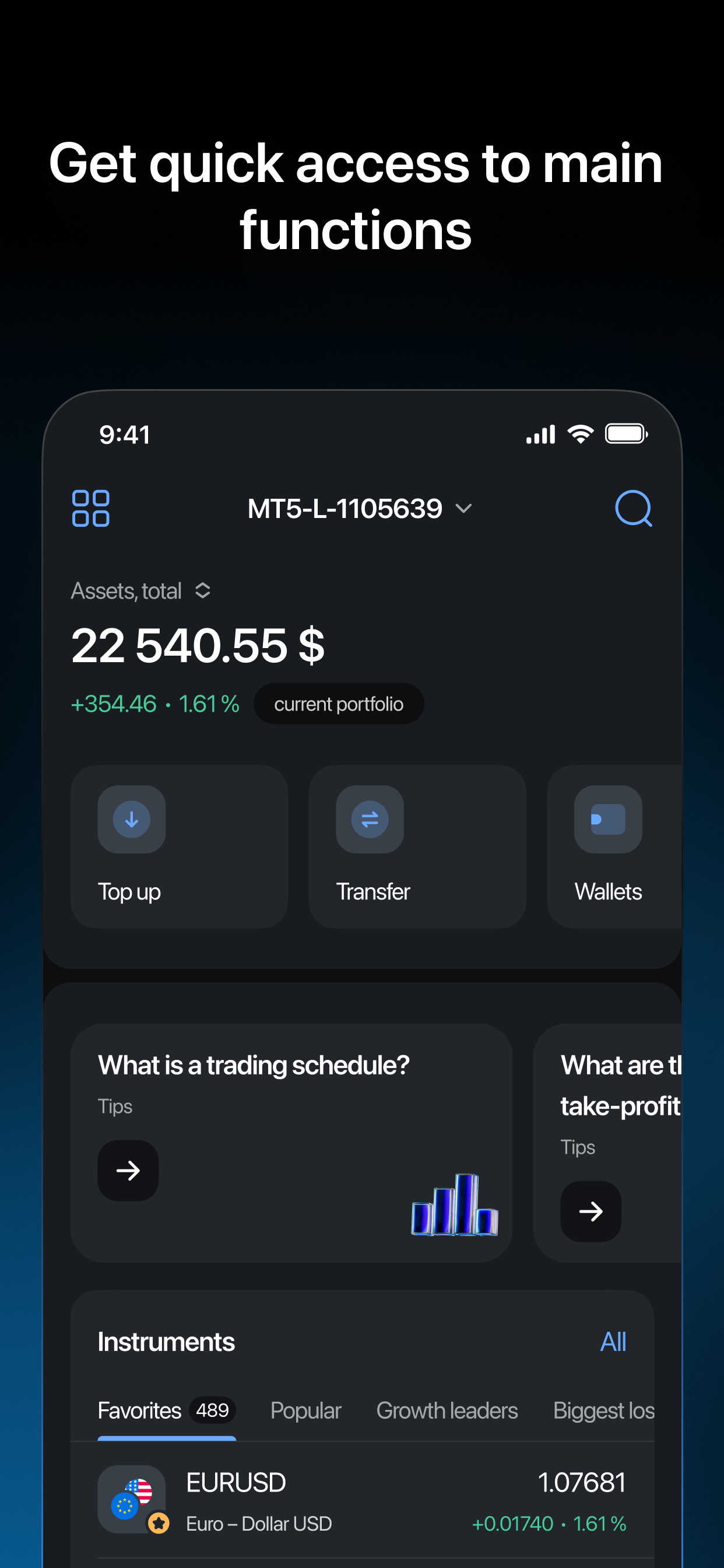
Task: Open All instruments list
Action: click(613, 1341)
